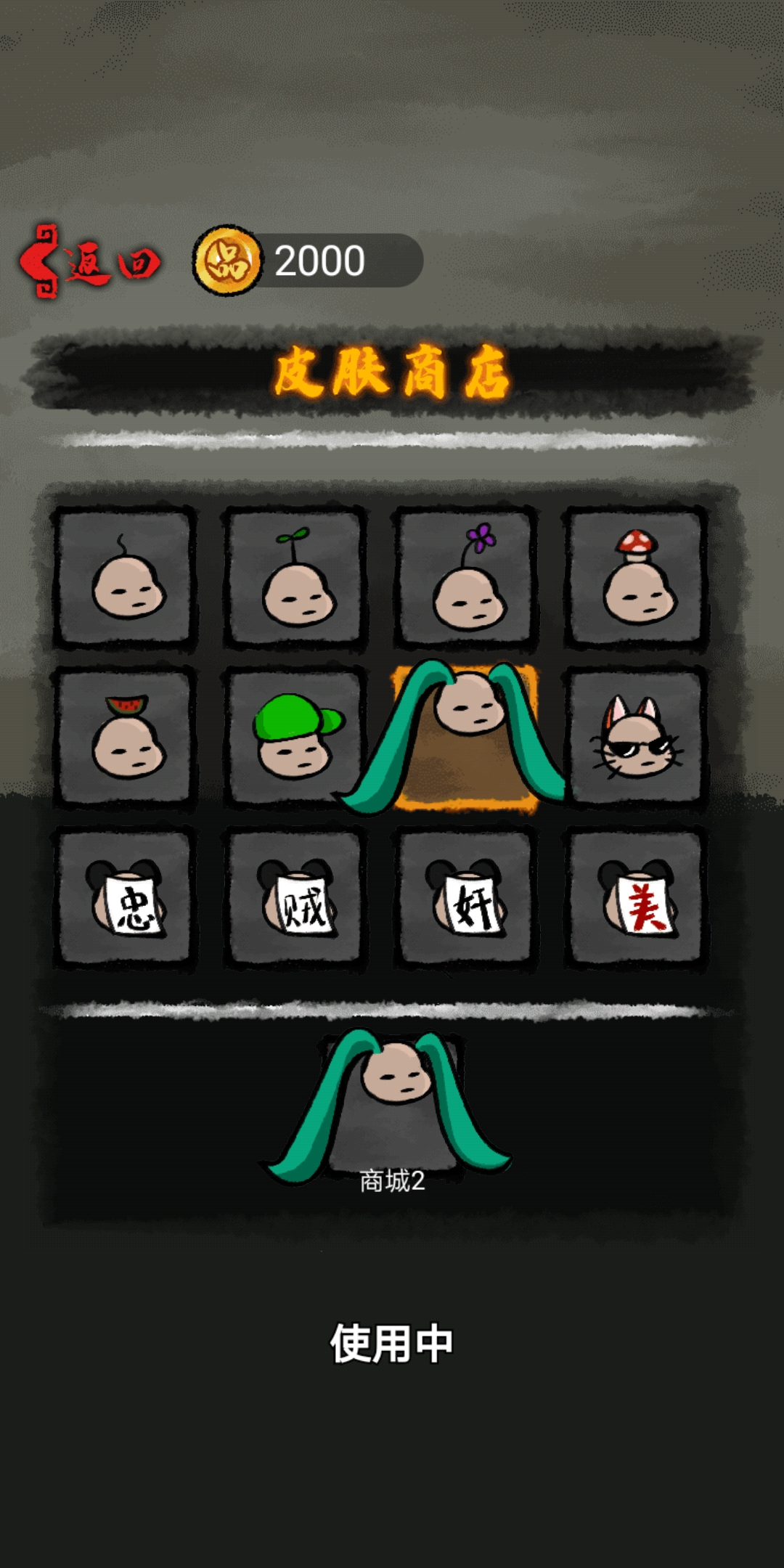Choose the green sprout skin
This screenshot has height=1568, width=784.
(x=295, y=578)
